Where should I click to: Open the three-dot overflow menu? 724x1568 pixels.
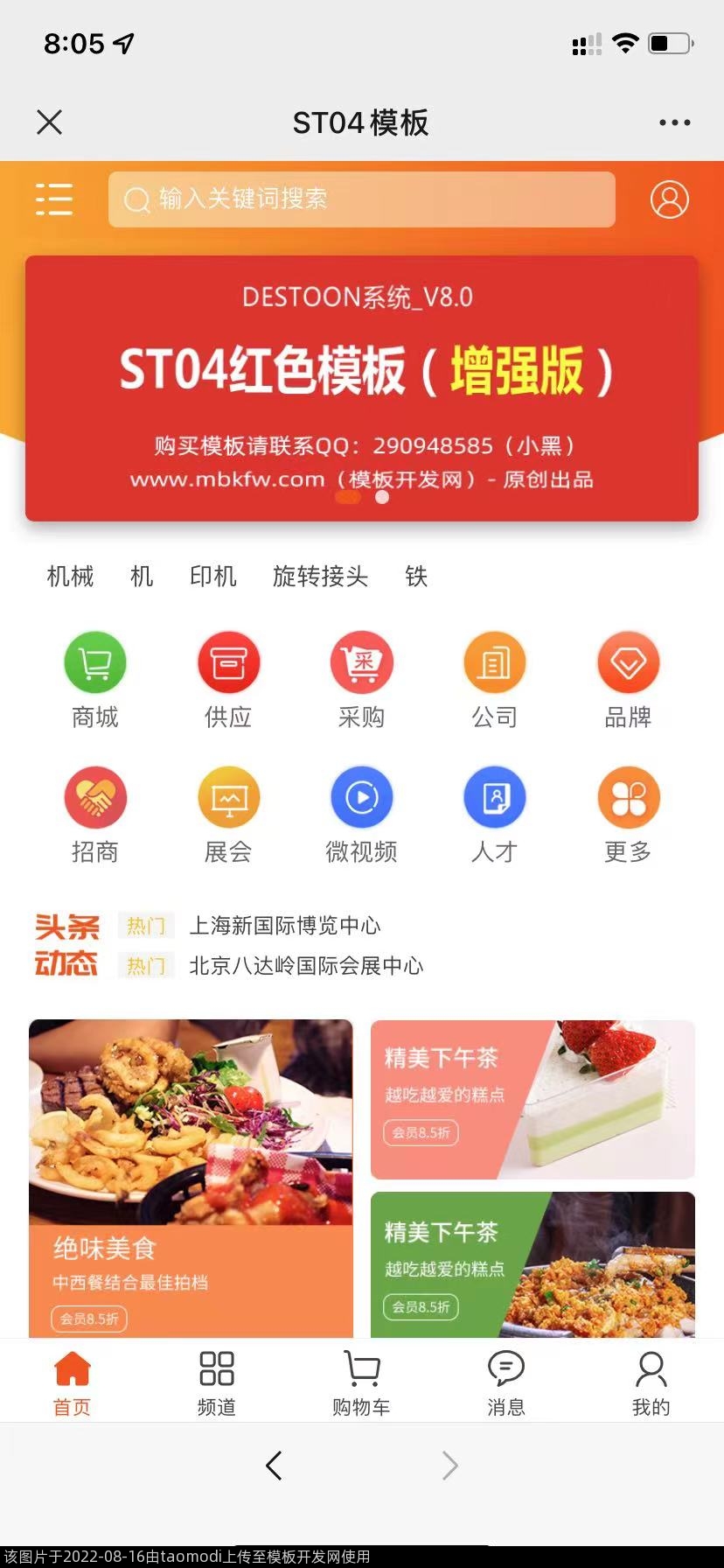pos(674,122)
